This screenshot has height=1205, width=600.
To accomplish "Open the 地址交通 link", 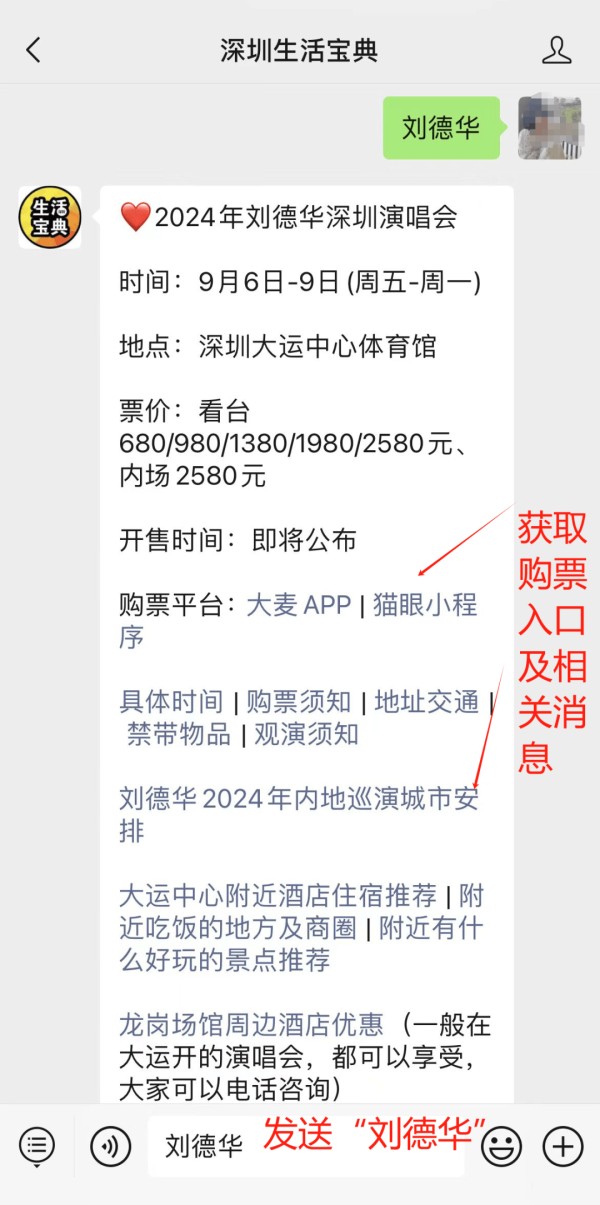I will tap(427, 702).
